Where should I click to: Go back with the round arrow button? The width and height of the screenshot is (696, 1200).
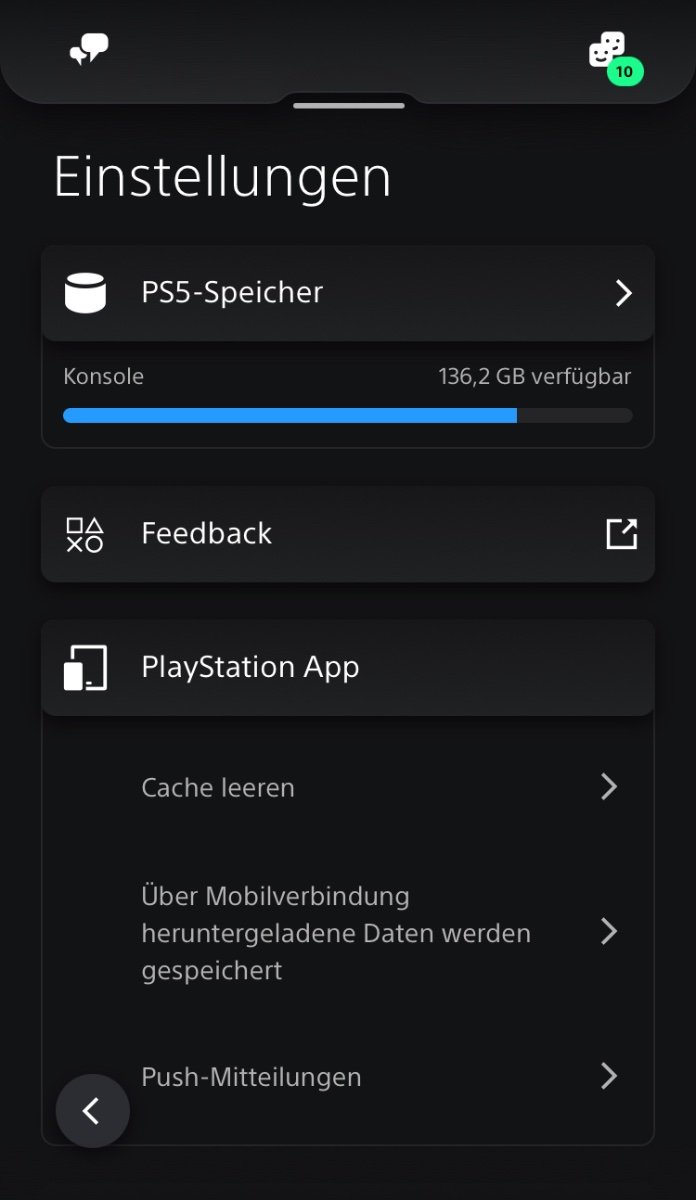(93, 1111)
